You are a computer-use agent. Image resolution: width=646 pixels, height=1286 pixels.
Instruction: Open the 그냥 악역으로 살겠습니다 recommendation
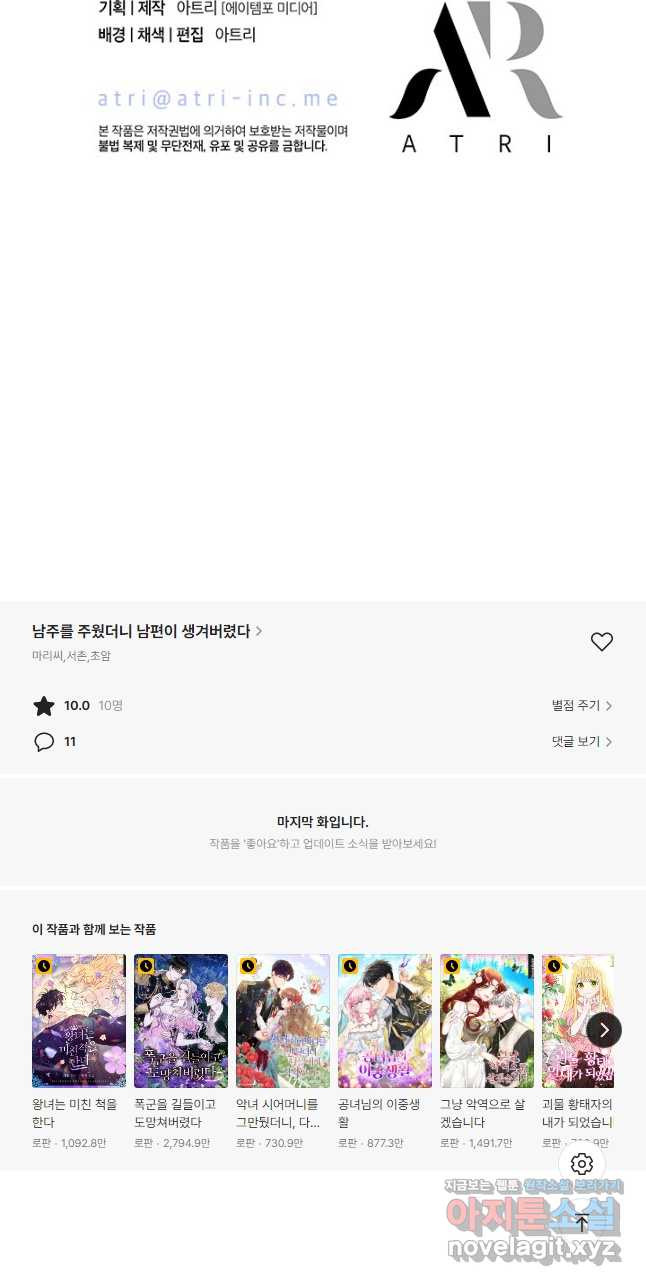(487, 1021)
